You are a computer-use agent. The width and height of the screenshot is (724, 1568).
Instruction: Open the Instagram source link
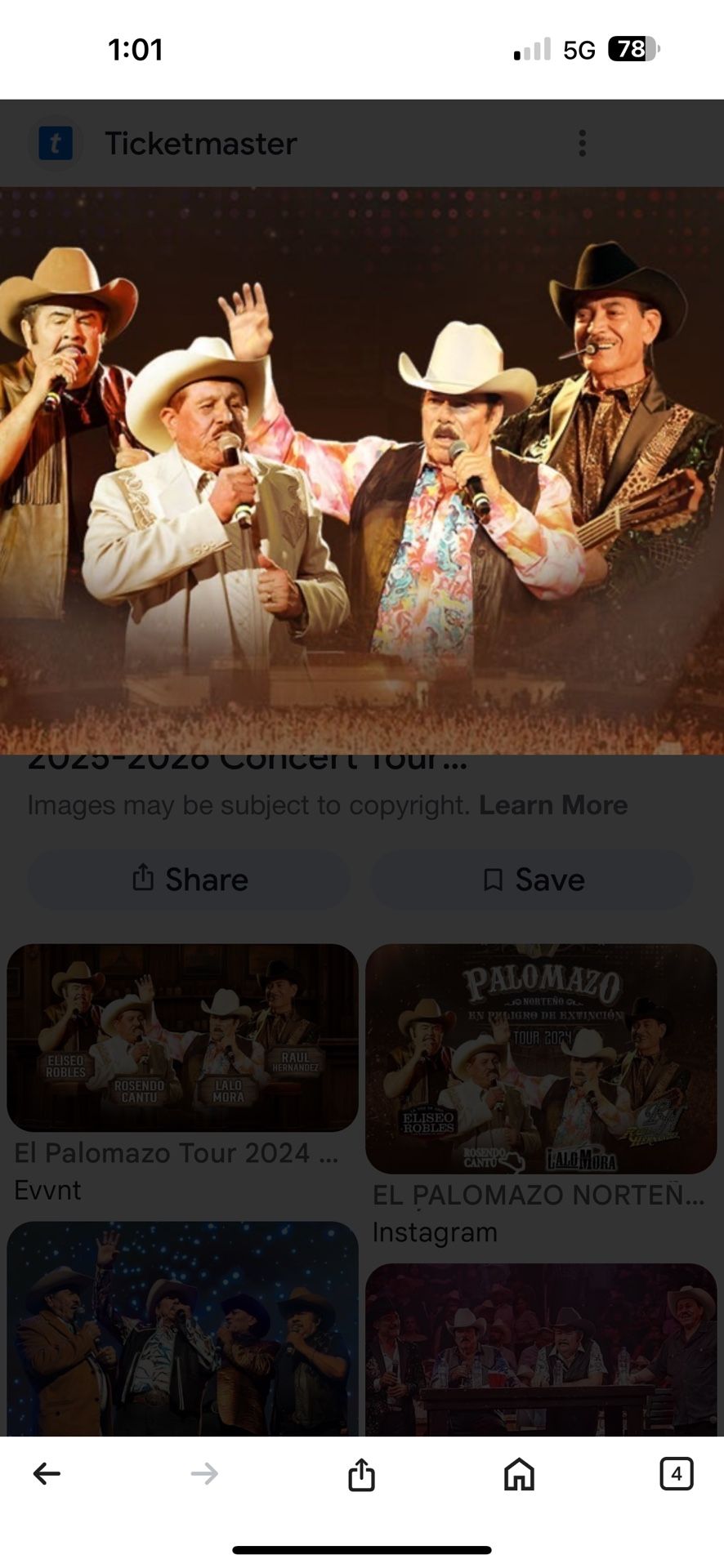click(435, 1232)
